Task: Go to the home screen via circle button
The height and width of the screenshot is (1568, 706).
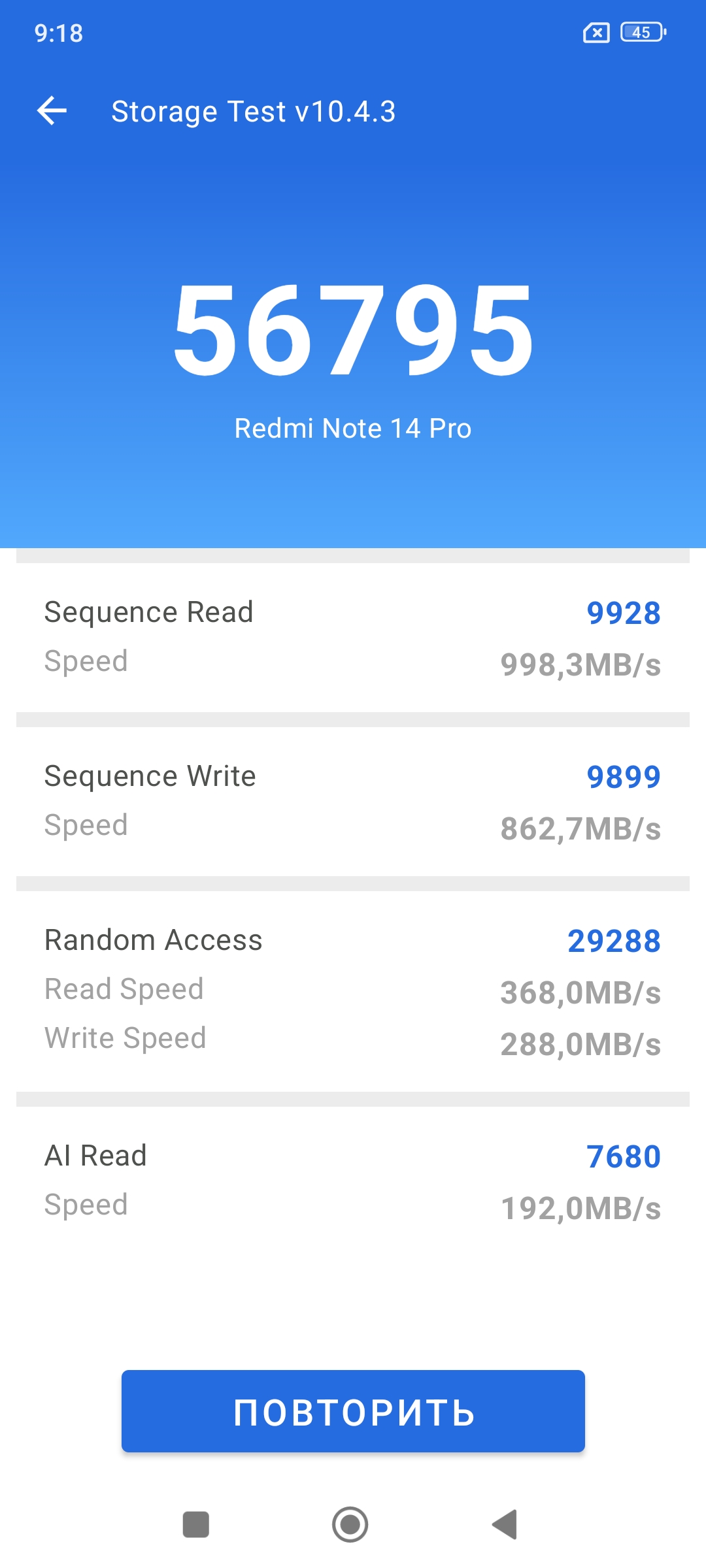Action: point(350,1525)
